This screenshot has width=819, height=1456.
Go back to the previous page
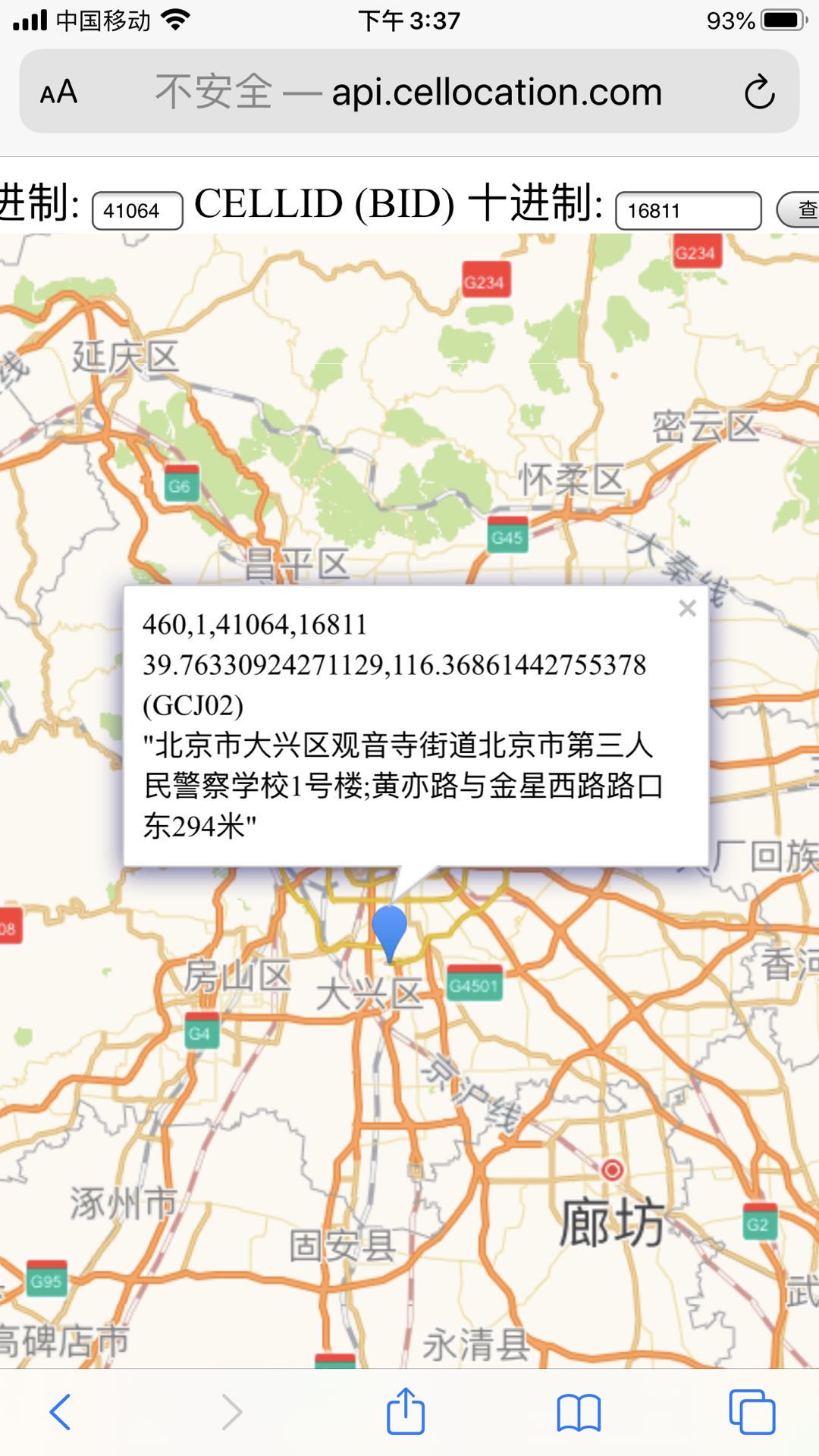click(60, 1412)
